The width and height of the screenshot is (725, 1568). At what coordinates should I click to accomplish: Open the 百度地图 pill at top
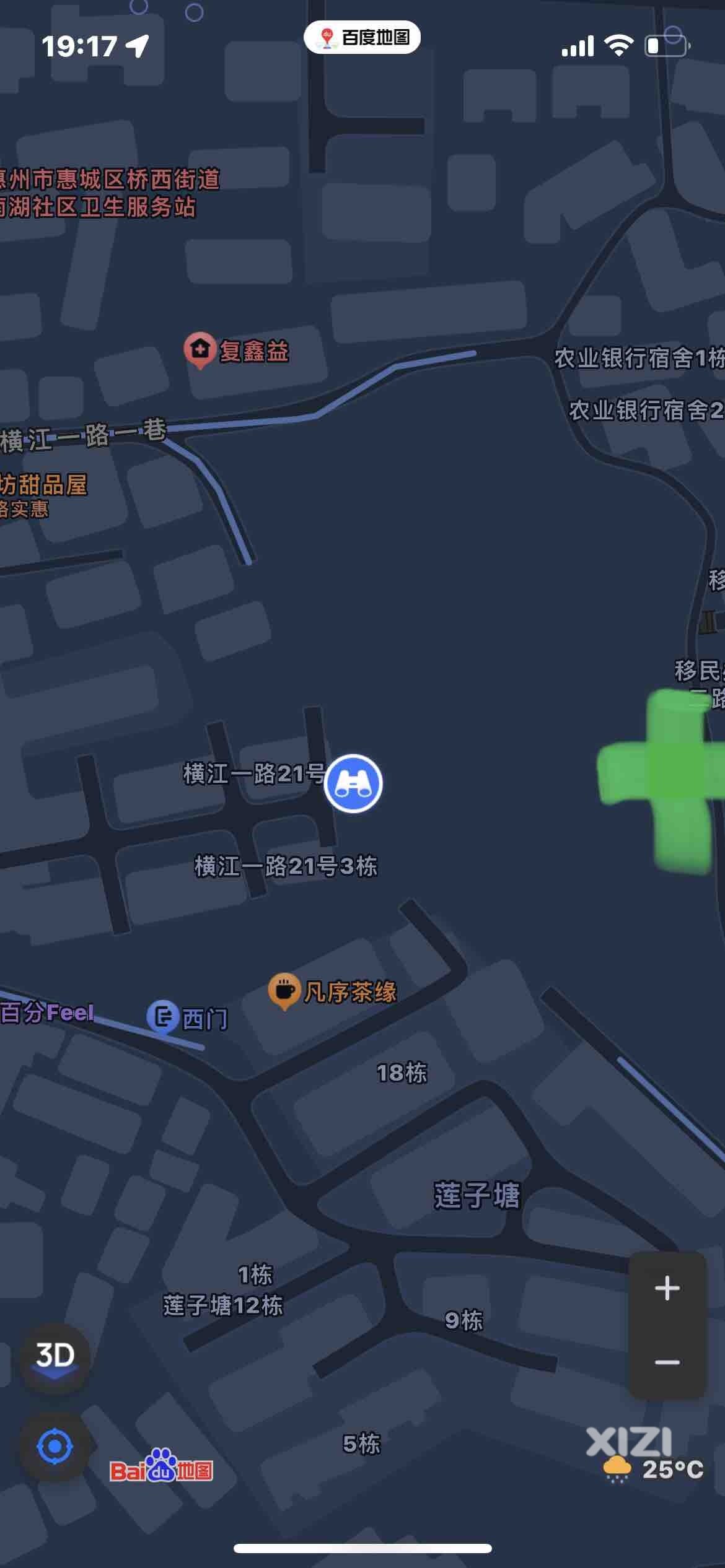click(362, 38)
